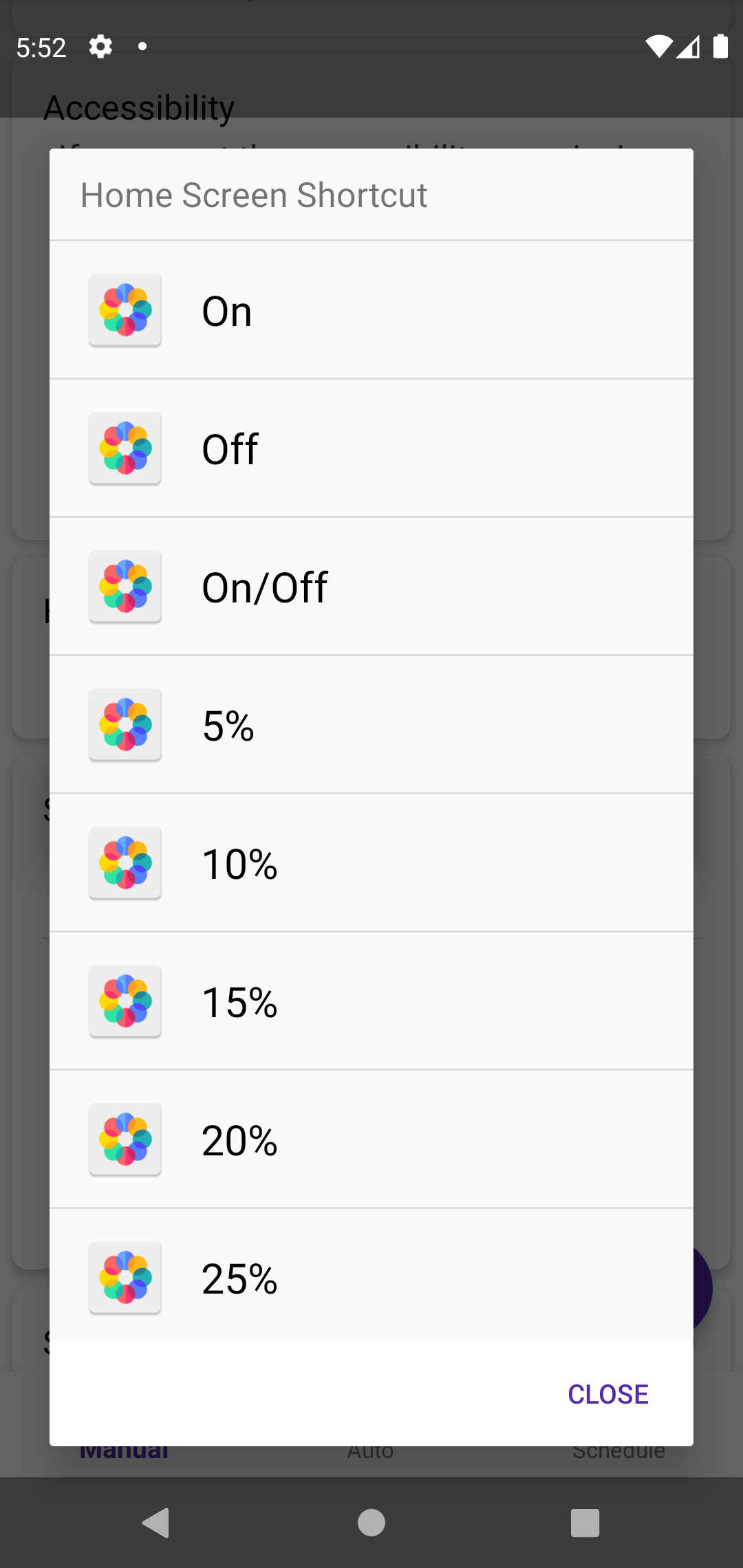Click the flower icon beside 25%

pos(125,1278)
